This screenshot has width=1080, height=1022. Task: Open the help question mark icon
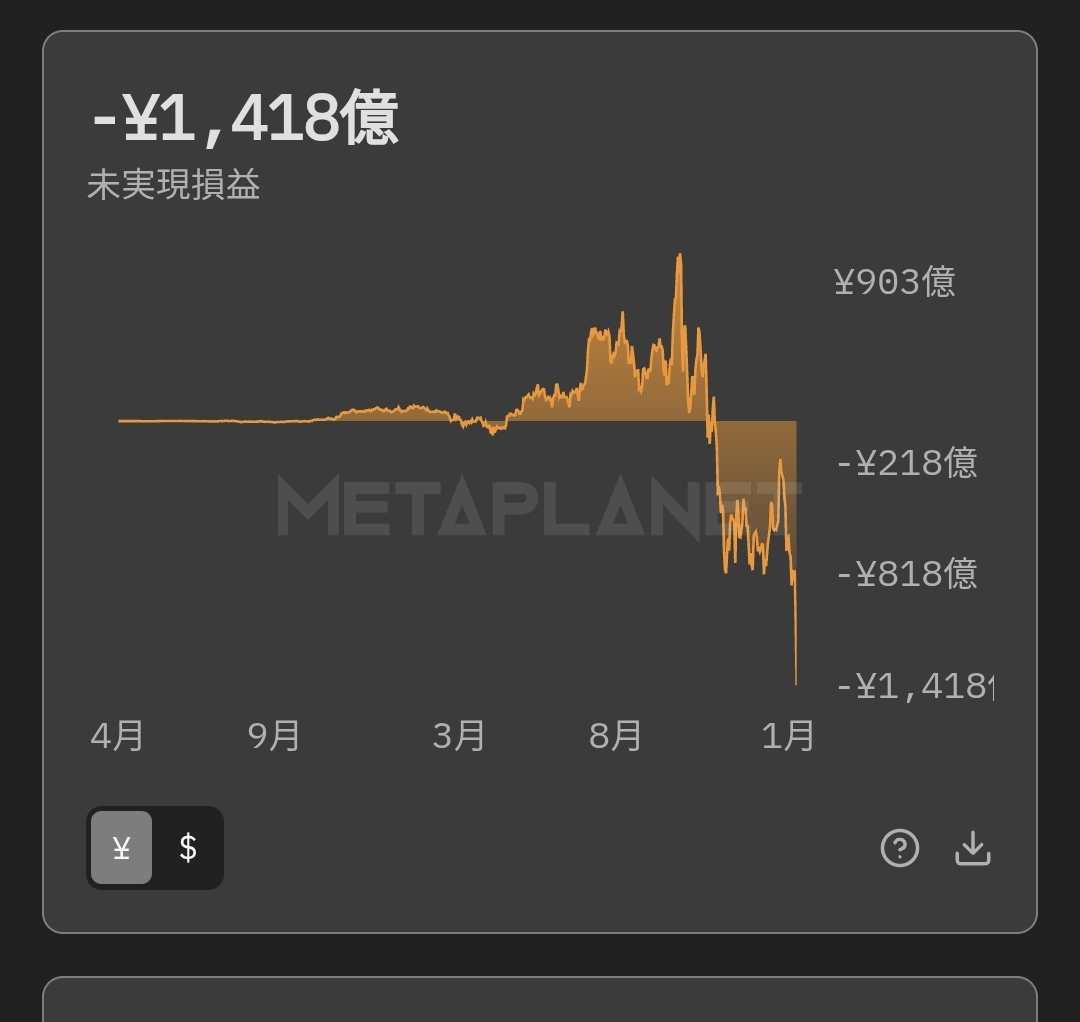pyautogui.click(x=899, y=848)
